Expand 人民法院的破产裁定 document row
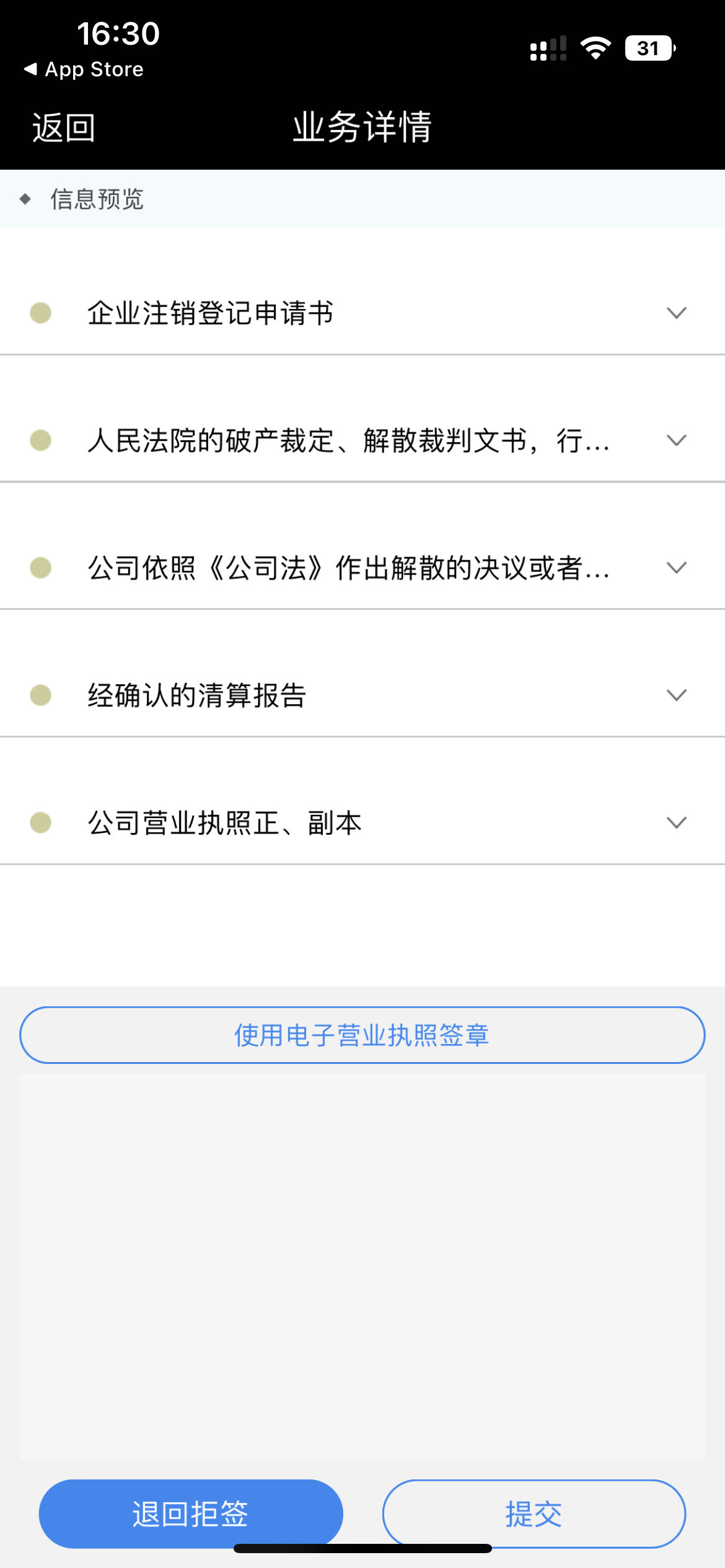Viewport: 725px width, 1568px height. [x=676, y=440]
